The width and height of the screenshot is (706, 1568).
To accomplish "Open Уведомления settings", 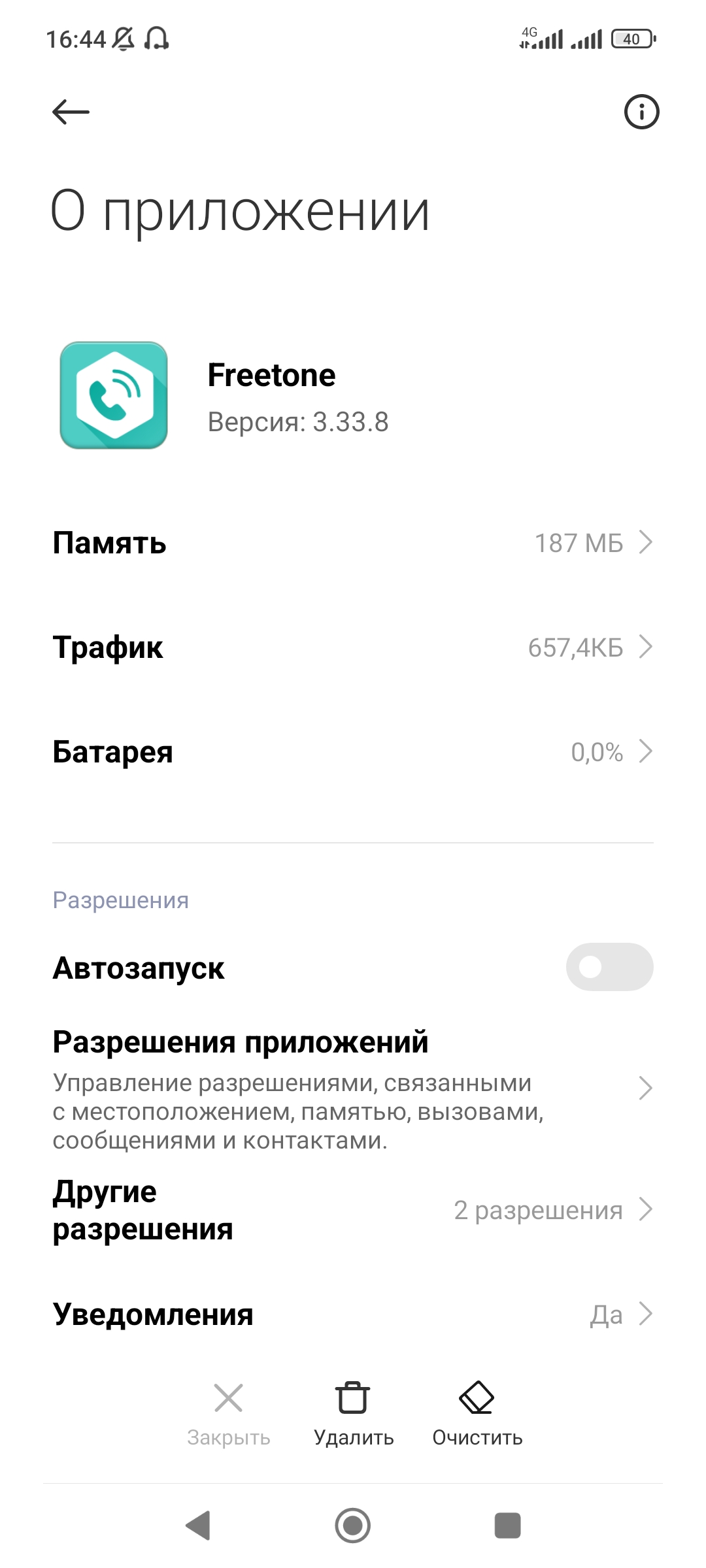I will [353, 1314].
